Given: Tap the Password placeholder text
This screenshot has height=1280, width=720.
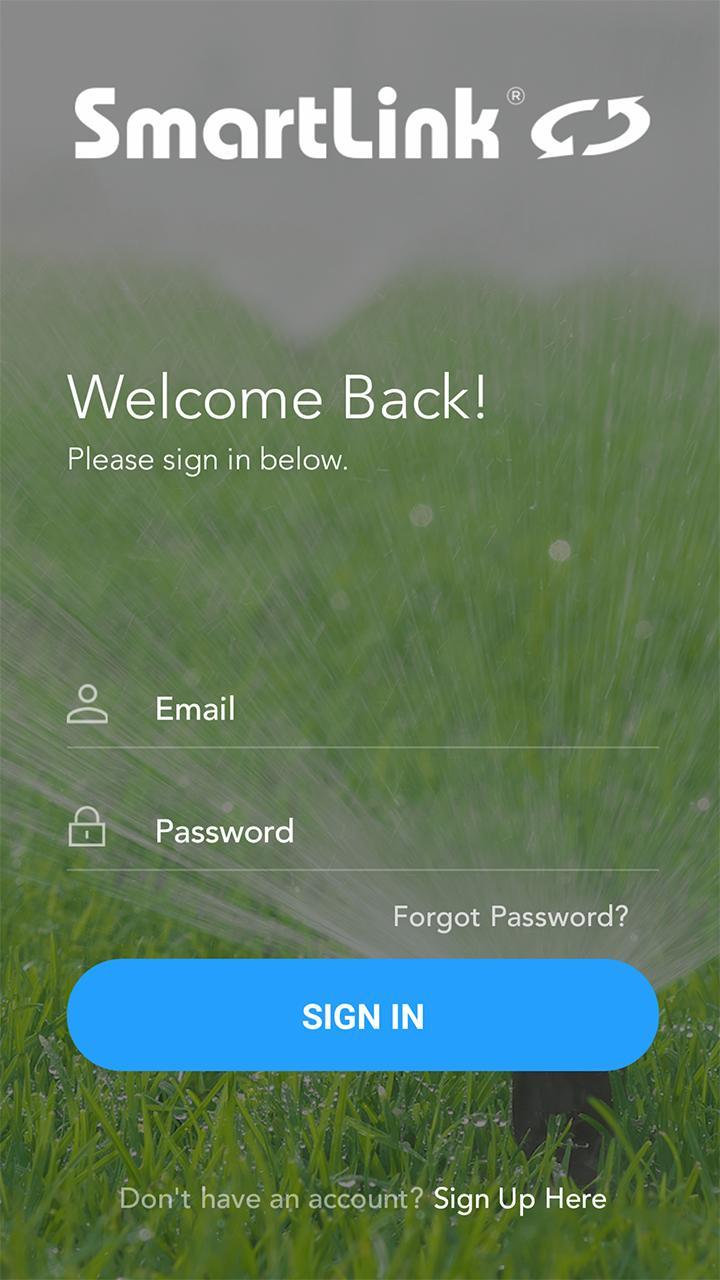Looking at the screenshot, I should [x=224, y=830].
